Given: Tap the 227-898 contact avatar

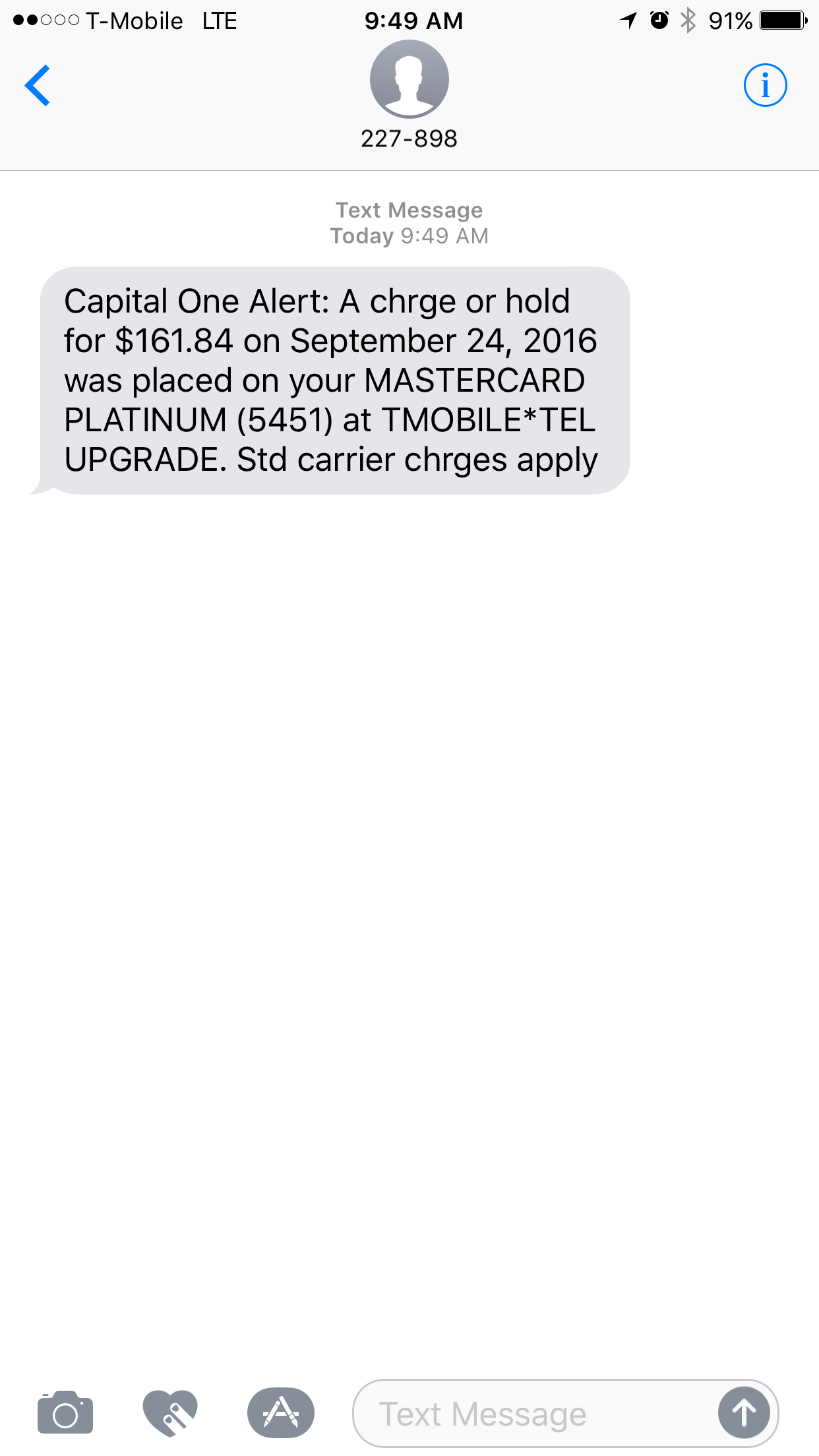Looking at the screenshot, I should [409, 79].
